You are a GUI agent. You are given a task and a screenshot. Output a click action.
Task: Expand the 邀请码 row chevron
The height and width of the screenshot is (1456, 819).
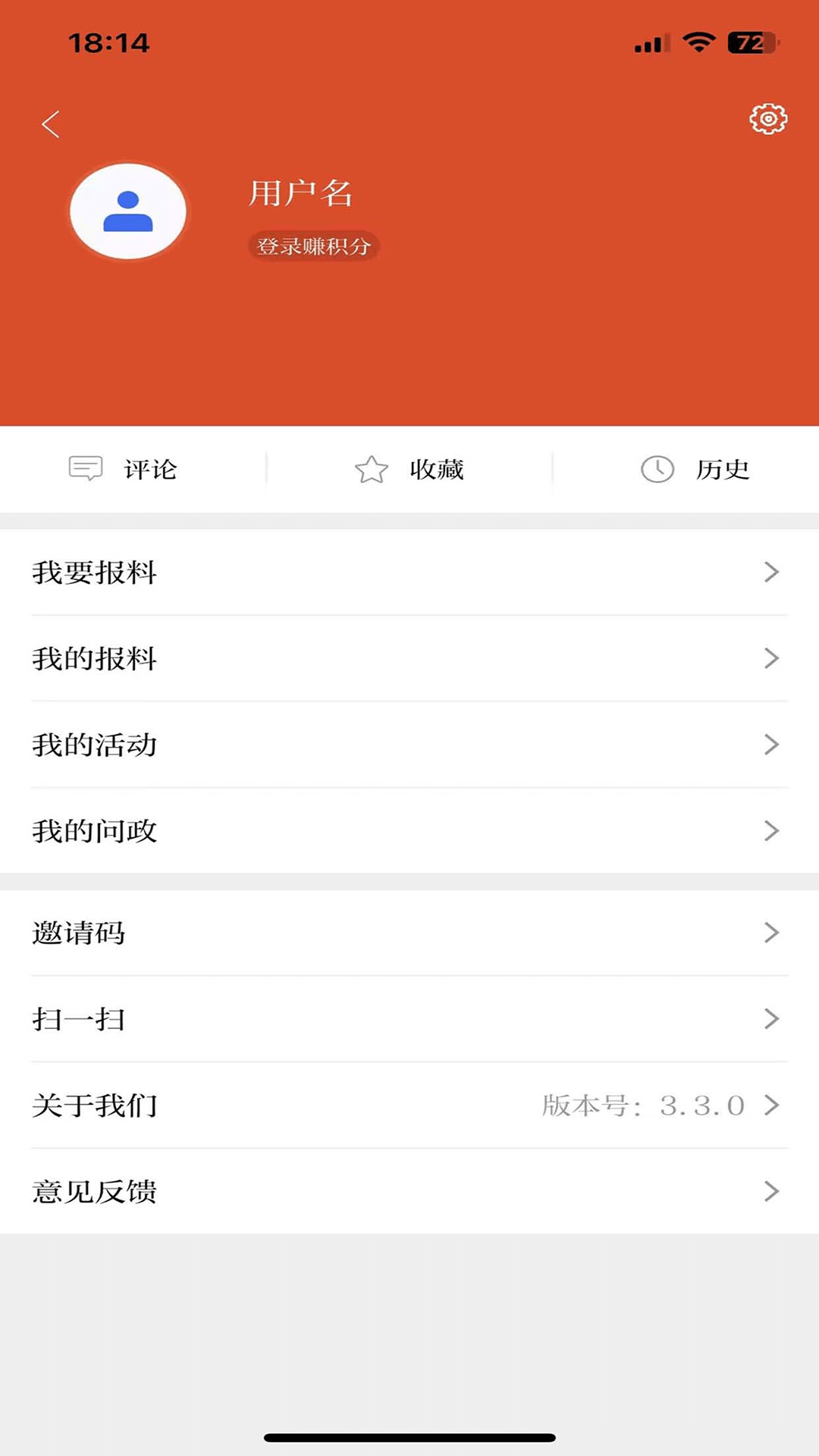coord(772,933)
